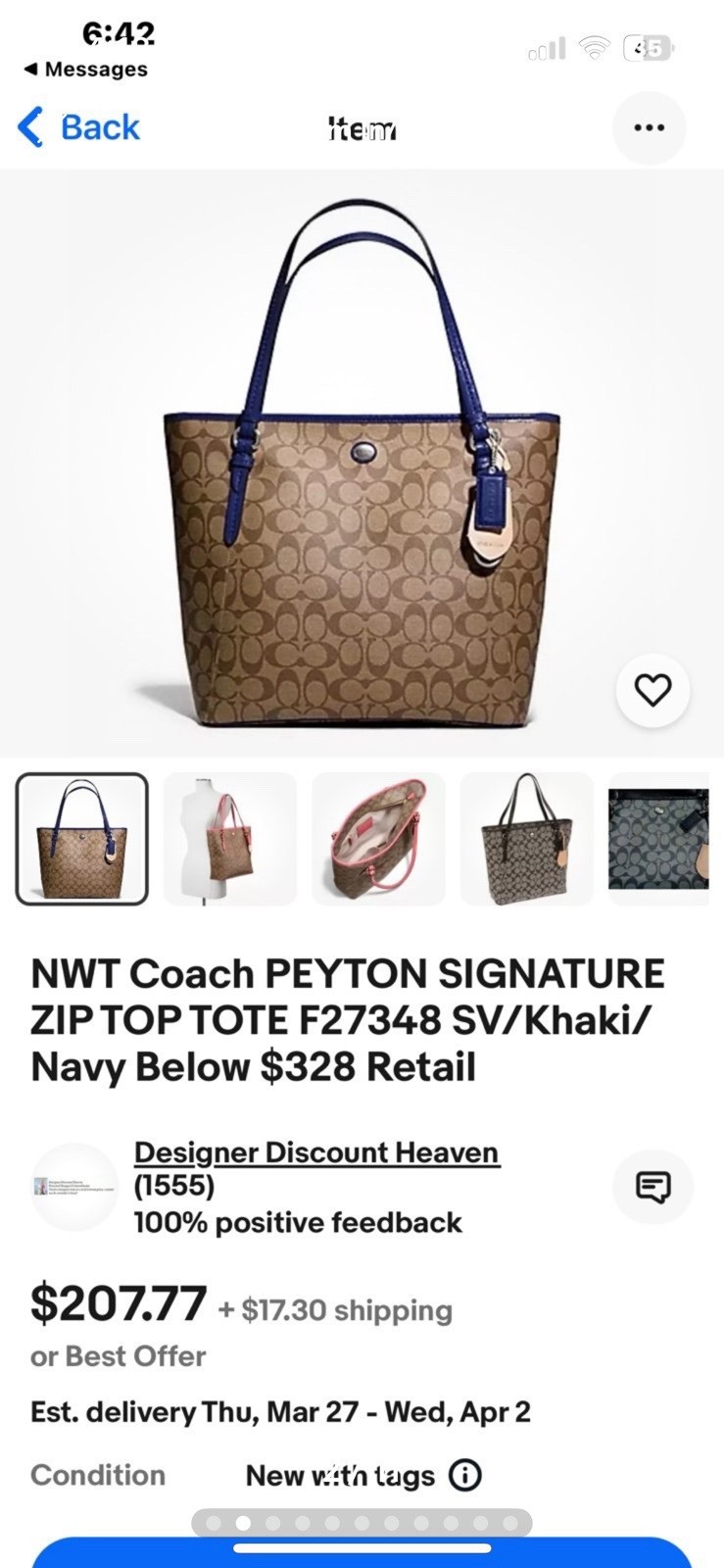This screenshot has height=1568, width=724.
Task: Show the black signature tote thumbnail
Action: [x=527, y=838]
